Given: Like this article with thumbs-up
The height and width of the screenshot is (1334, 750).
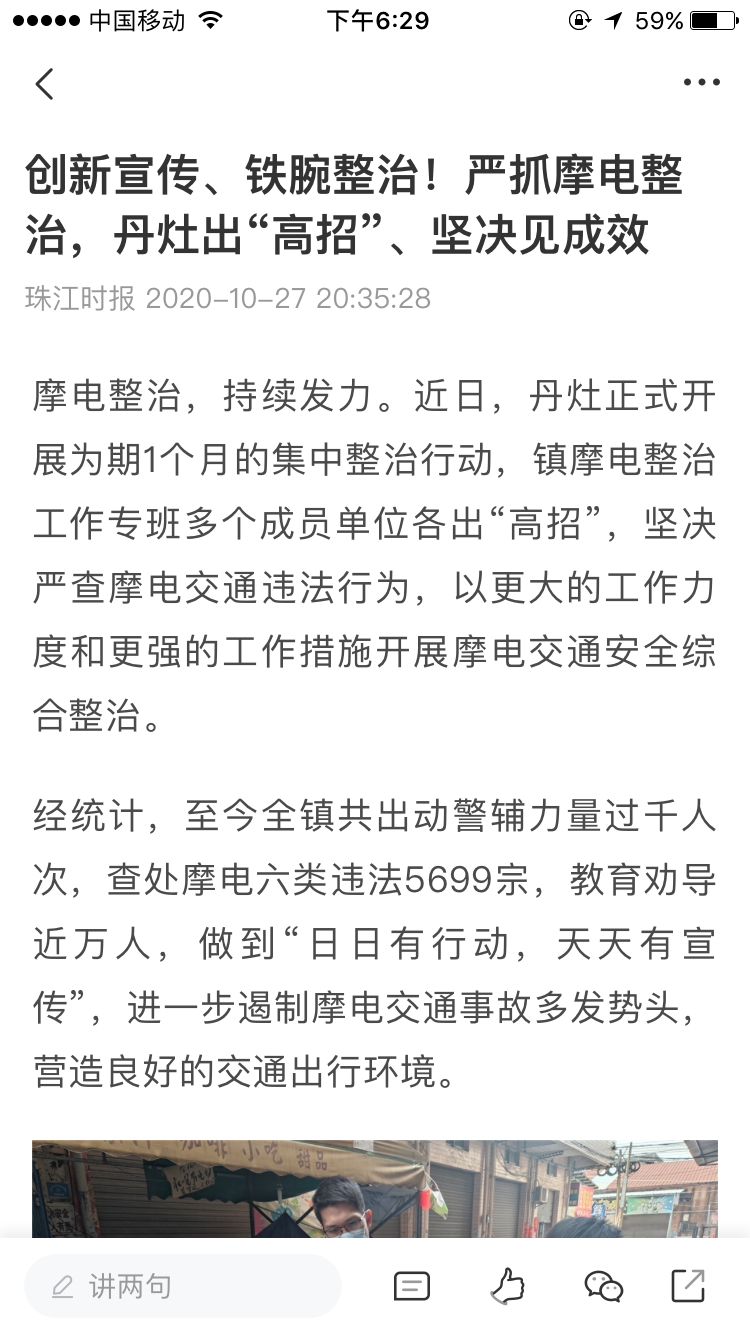Looking at the screenshot, I should [508, 1286].
